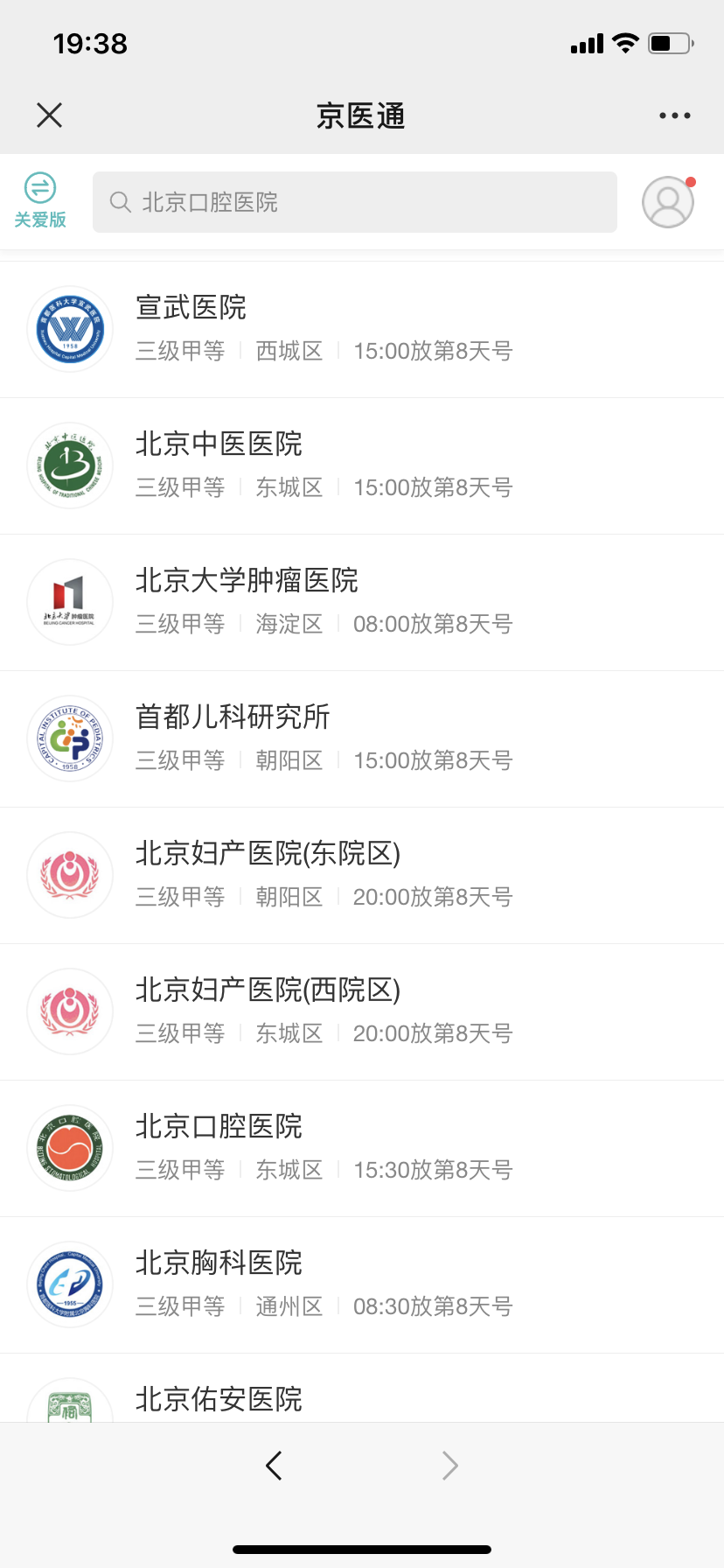Tap the search field showing 北京口腔医院

pos(354,201)
